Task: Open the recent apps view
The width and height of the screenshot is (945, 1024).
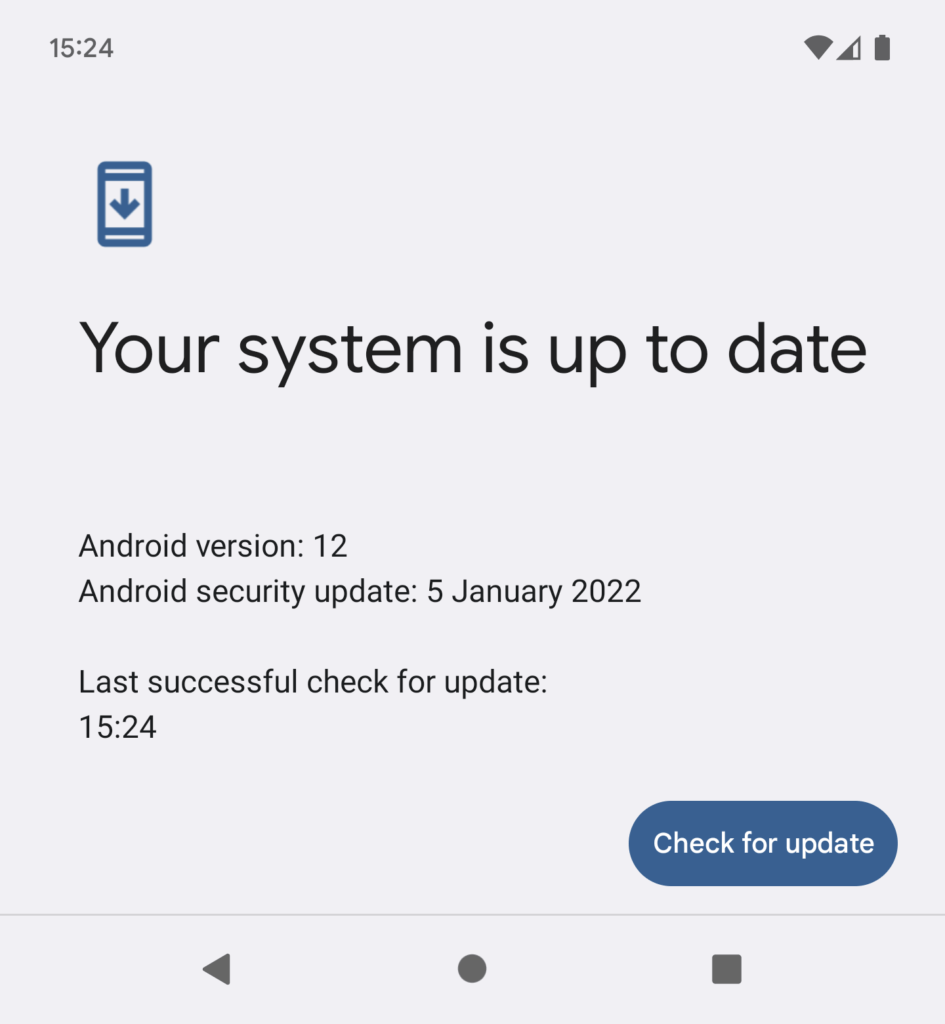Action: (726, 968)
